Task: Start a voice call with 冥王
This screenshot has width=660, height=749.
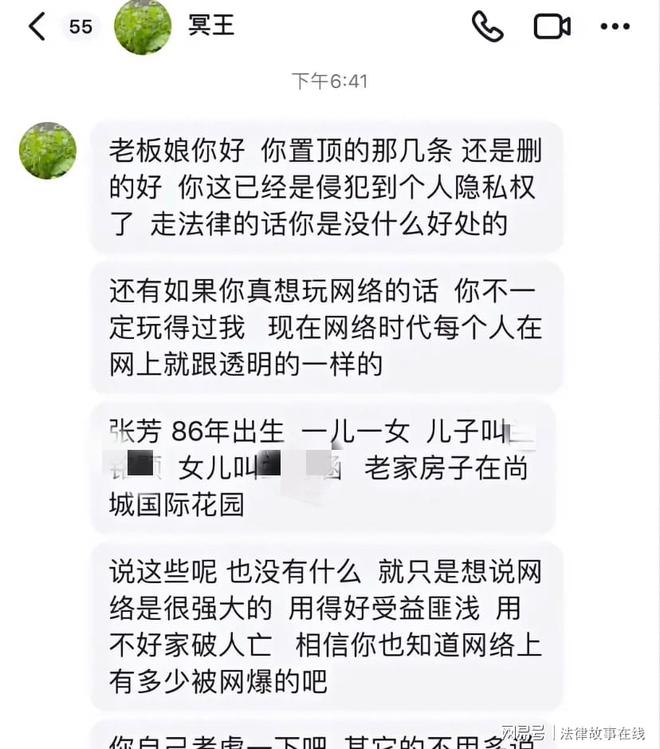Action: 487,27
